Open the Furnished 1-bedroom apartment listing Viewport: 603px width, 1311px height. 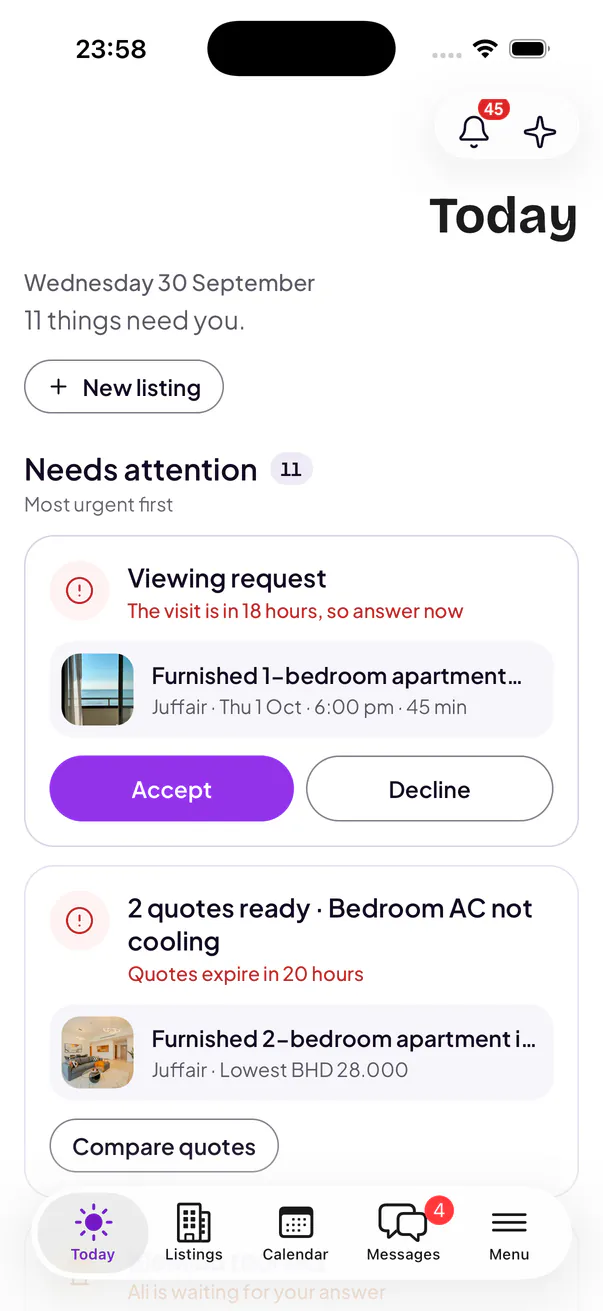[301, 690]
